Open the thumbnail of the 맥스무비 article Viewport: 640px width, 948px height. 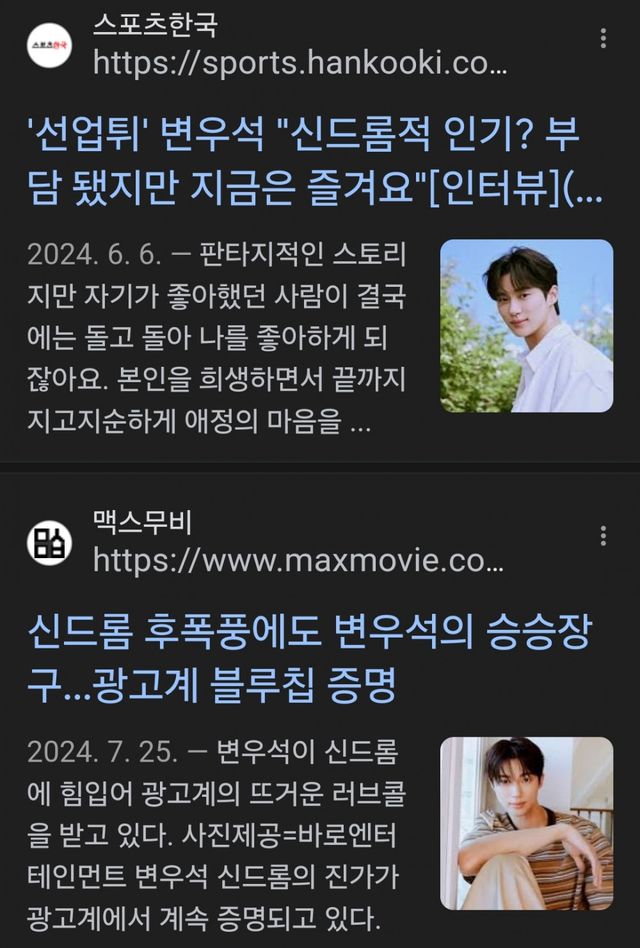pos(526,823)
